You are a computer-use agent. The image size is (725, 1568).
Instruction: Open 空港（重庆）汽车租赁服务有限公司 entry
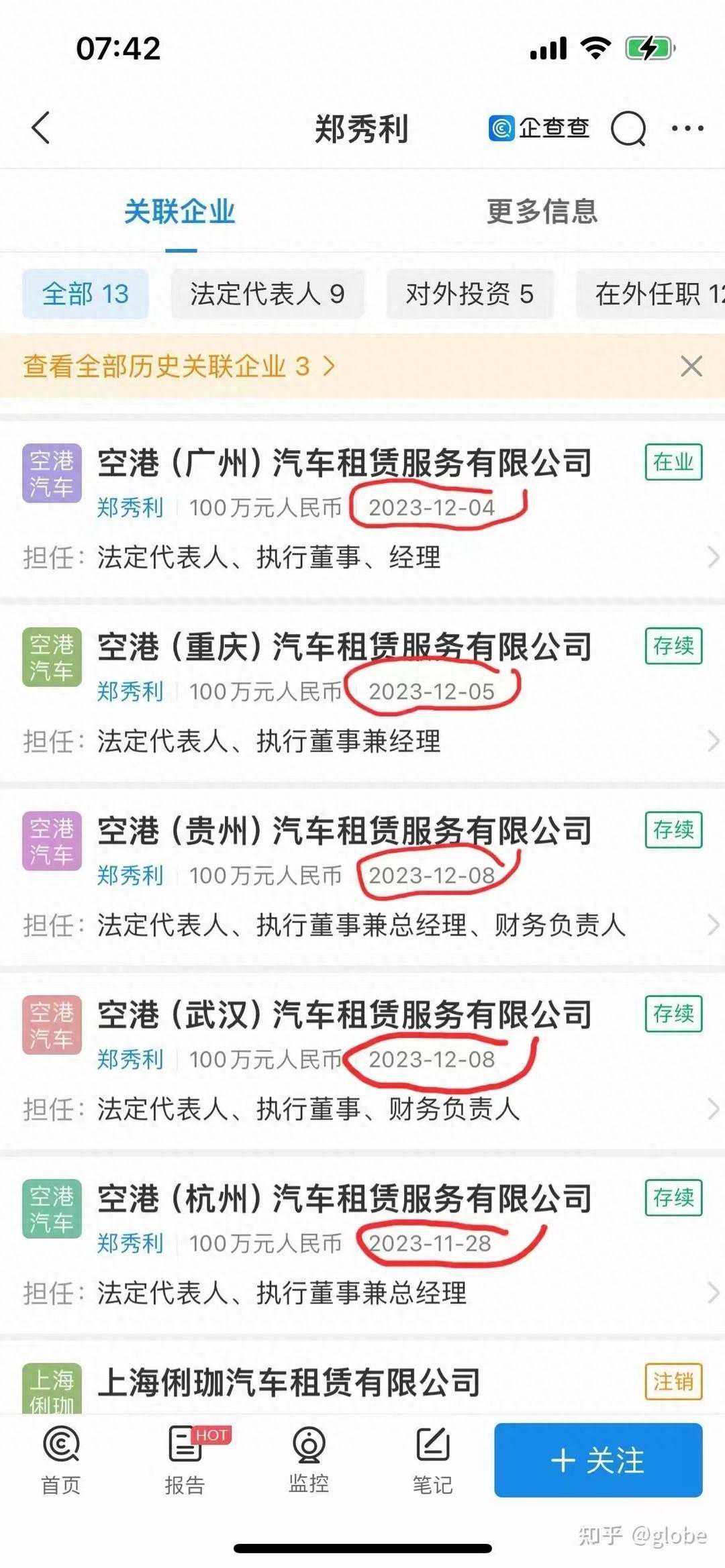coord(344,647)
